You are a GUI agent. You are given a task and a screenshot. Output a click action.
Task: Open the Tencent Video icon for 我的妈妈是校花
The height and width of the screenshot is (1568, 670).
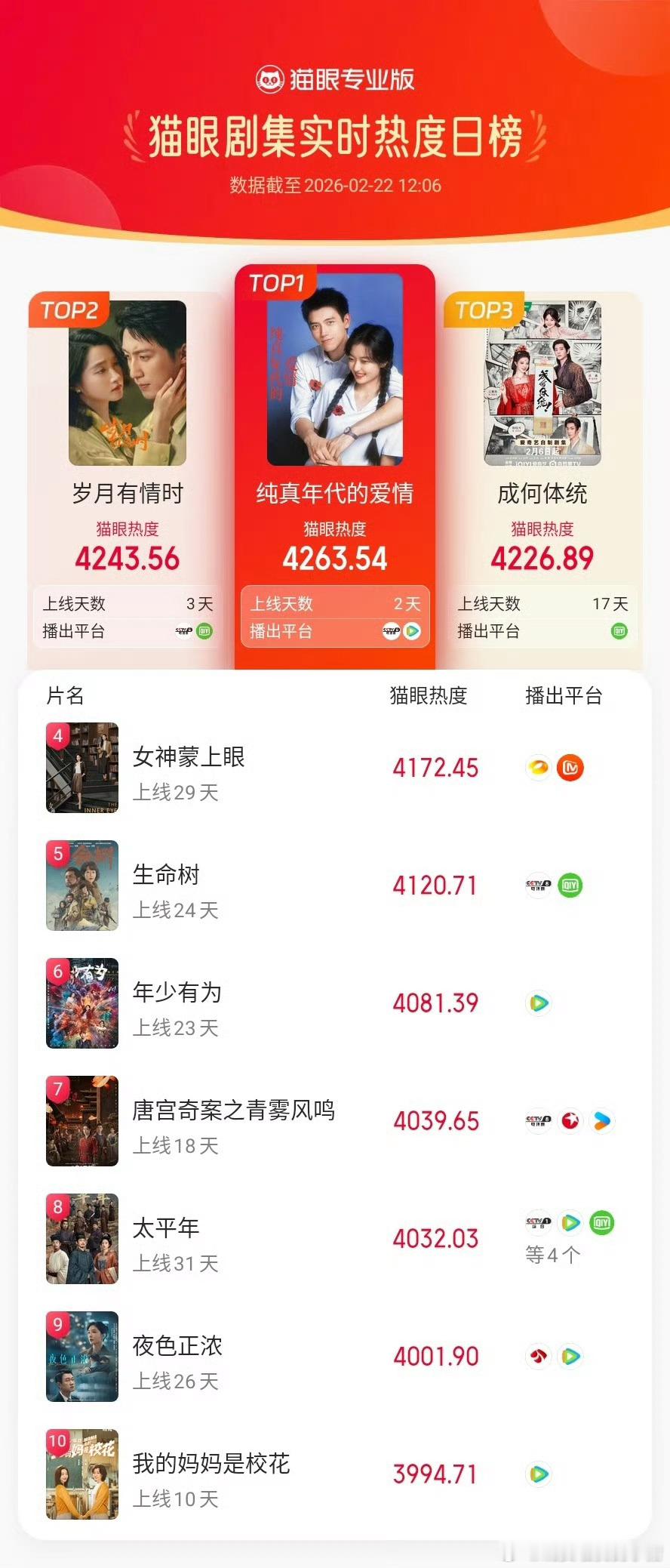(538, 1474)
